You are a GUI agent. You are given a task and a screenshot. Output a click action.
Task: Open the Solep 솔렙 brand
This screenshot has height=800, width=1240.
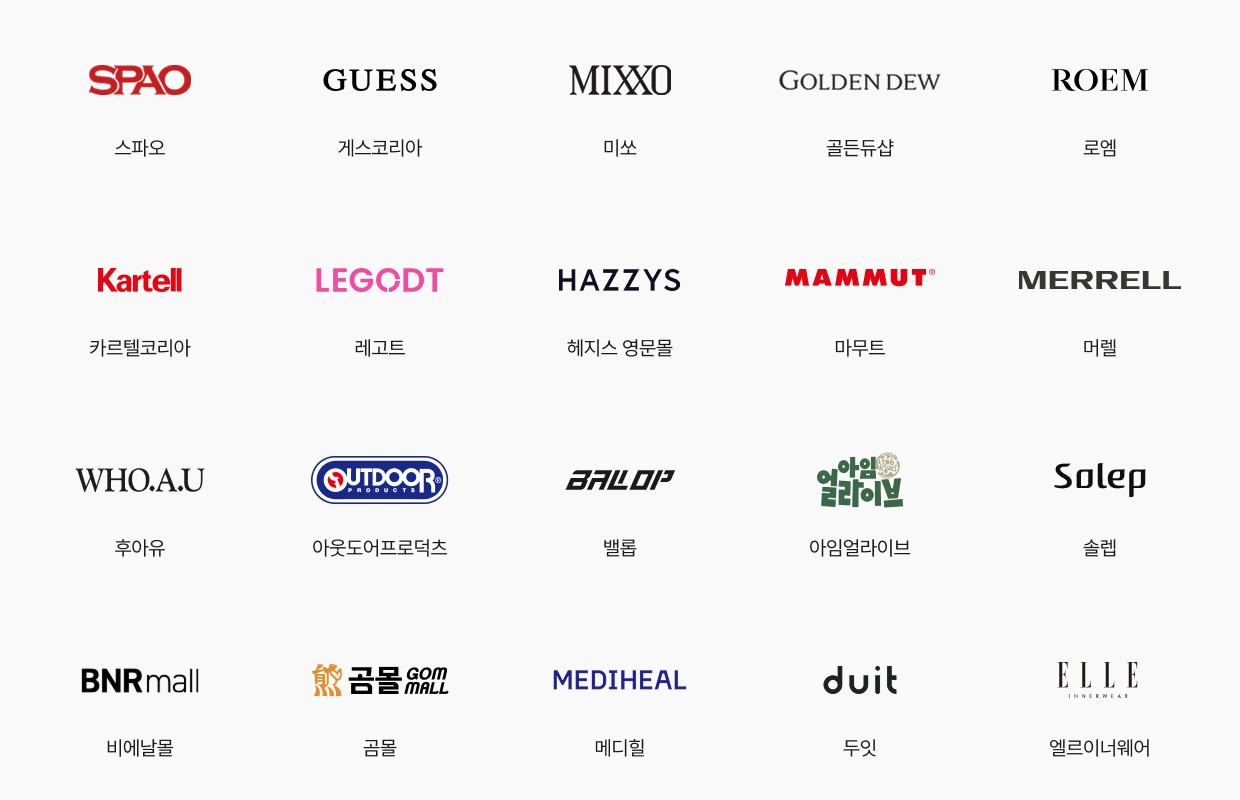pos(1100,481)
